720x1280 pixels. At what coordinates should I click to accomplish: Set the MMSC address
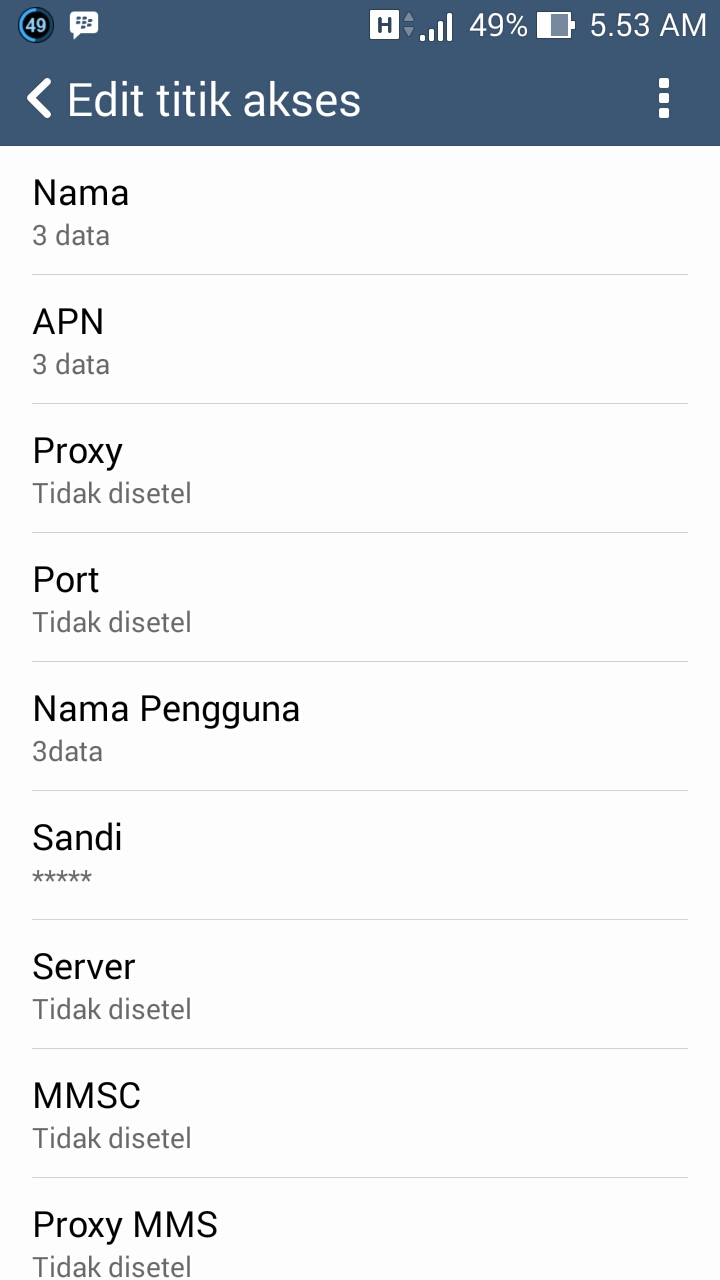tap(360, 1114)
